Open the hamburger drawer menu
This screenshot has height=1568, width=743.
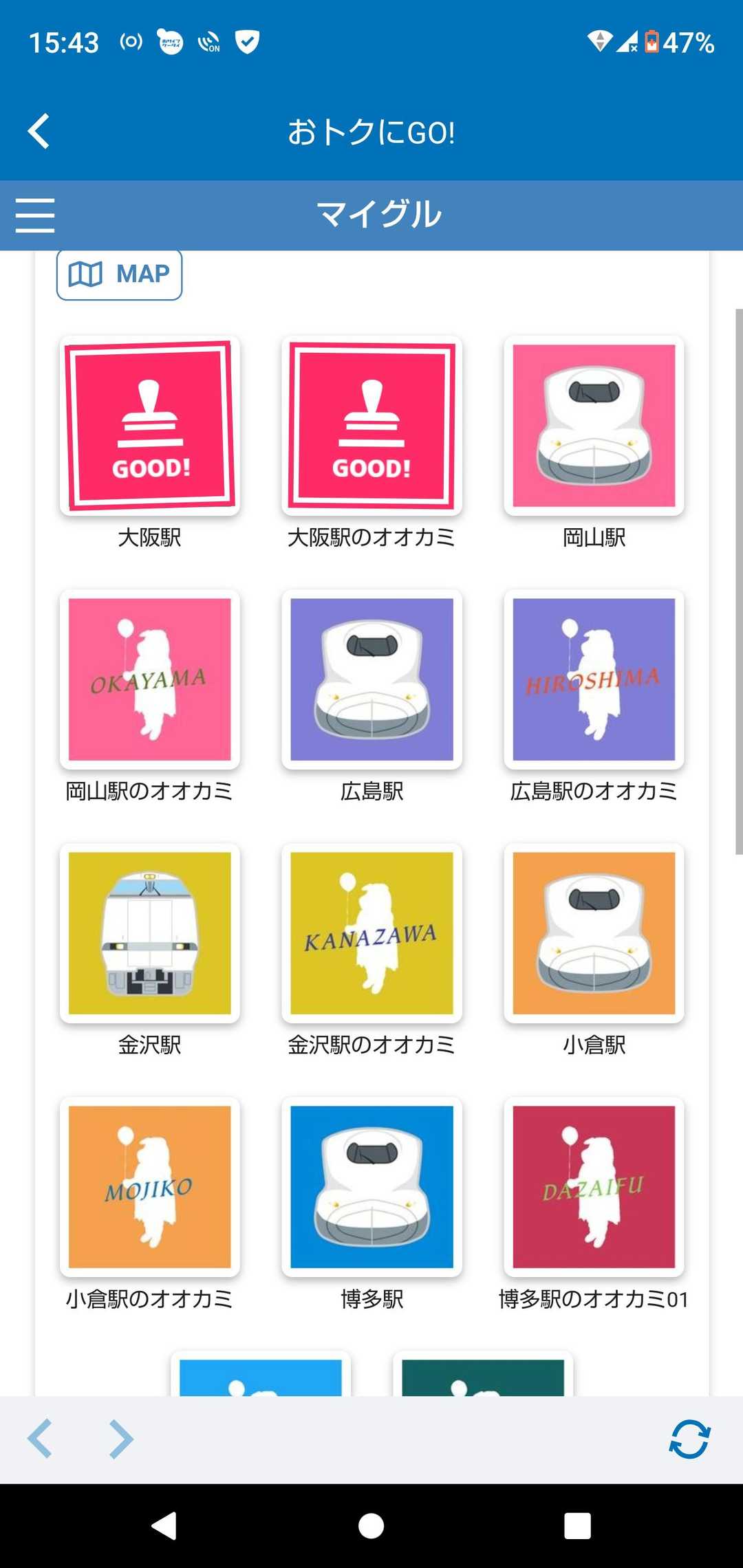pyautogui.click(x=35, y=215)
